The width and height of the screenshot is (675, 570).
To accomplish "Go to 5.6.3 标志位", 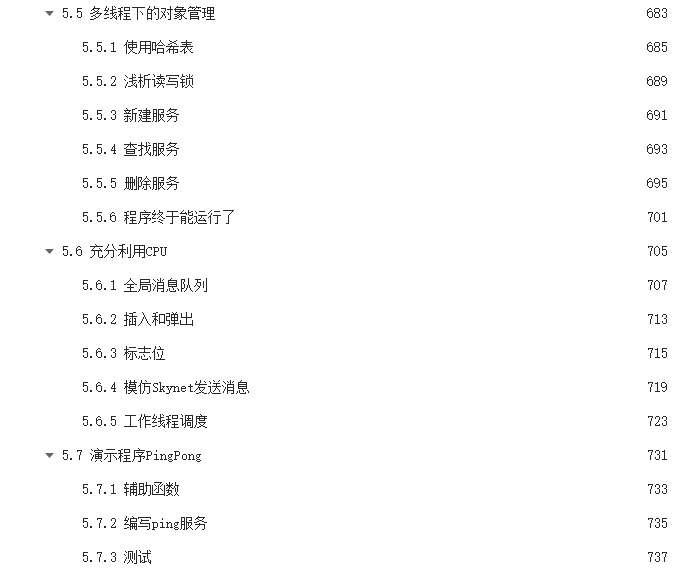I will tap(123, 354).
